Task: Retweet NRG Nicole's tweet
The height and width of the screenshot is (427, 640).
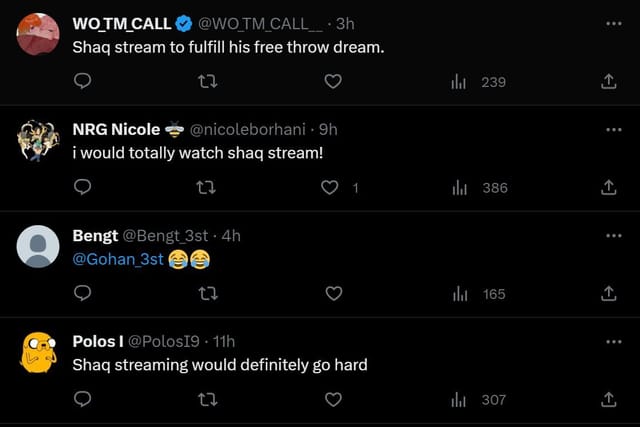Action: coord(208,187)
